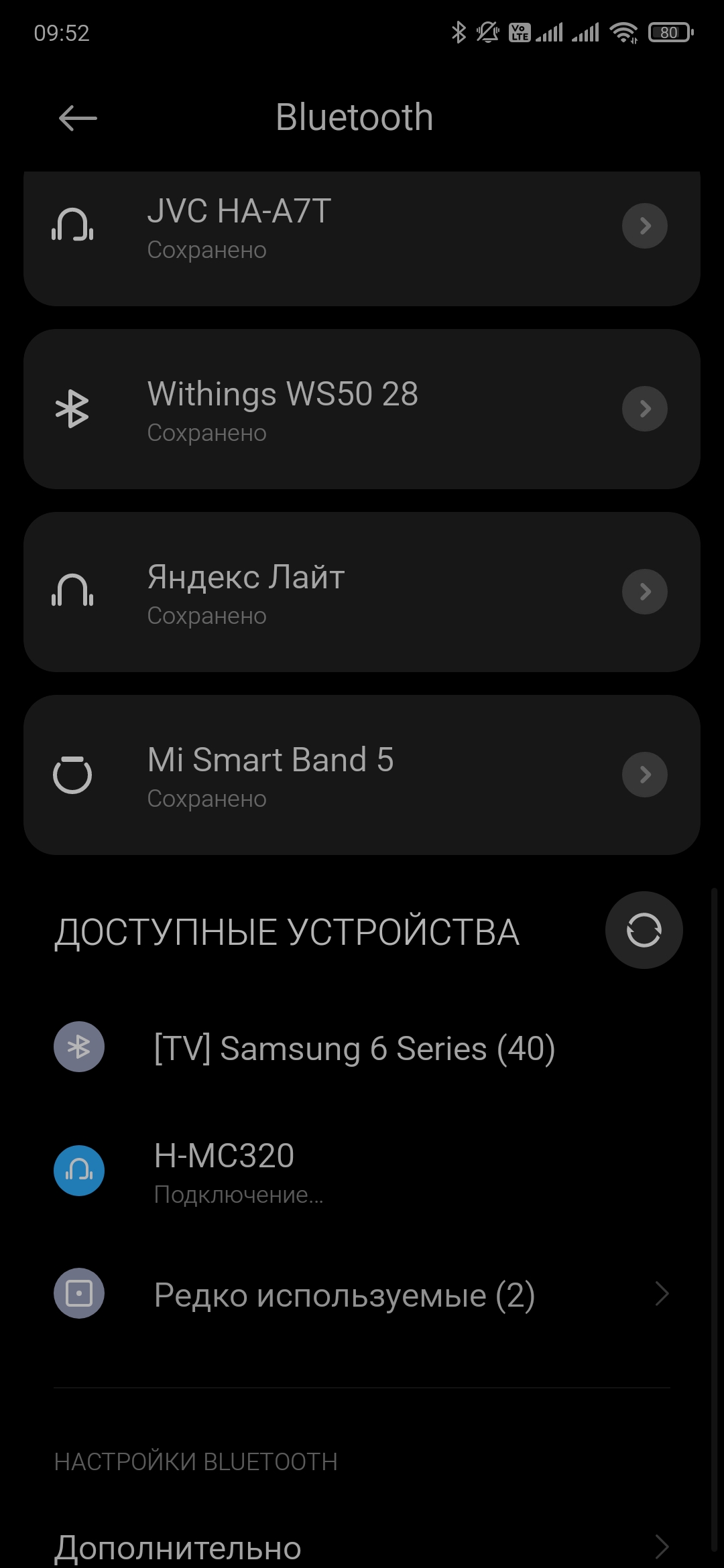Image resolution: width=724 pixels, height=1568 pixels.
Task: Open details arrow for Mi Smart Band 5
Action: [x=644, y=775]
